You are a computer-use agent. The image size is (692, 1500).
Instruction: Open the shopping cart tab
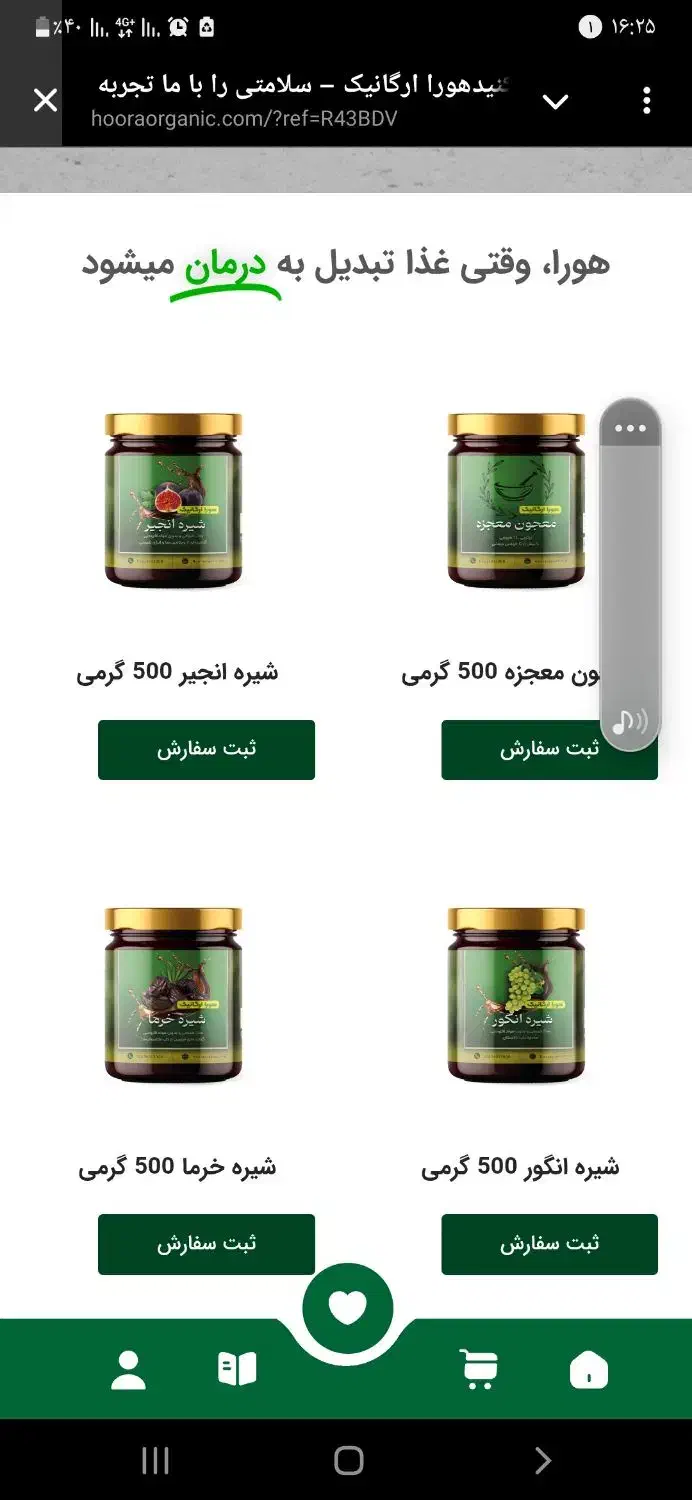[x=479, y=1369]
